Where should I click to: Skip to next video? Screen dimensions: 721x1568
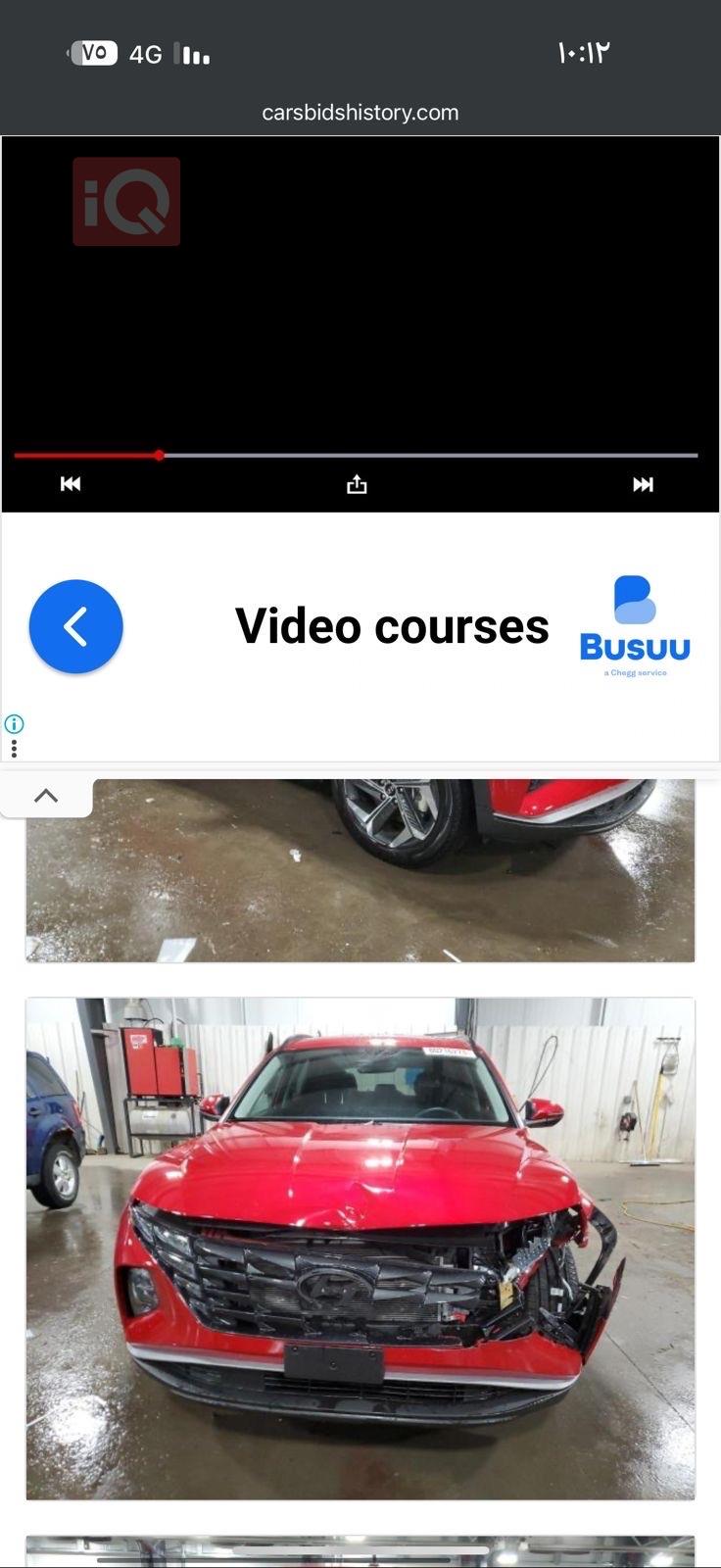643,484
